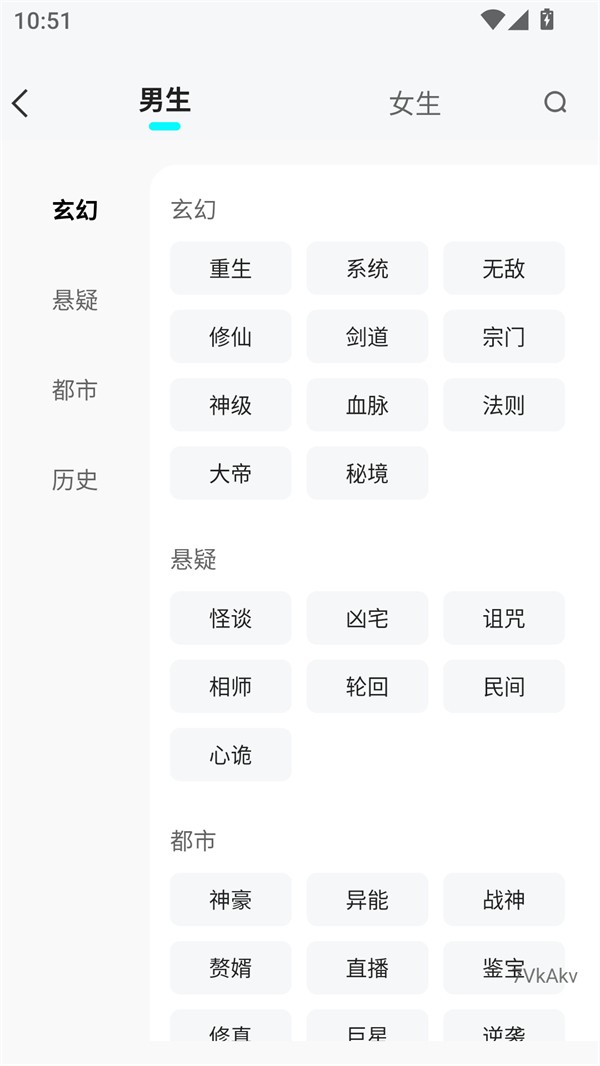The image size is (600, 1066).
Task: Jump to 悬疑 in the side menu
Action: (x=75, y=300)
